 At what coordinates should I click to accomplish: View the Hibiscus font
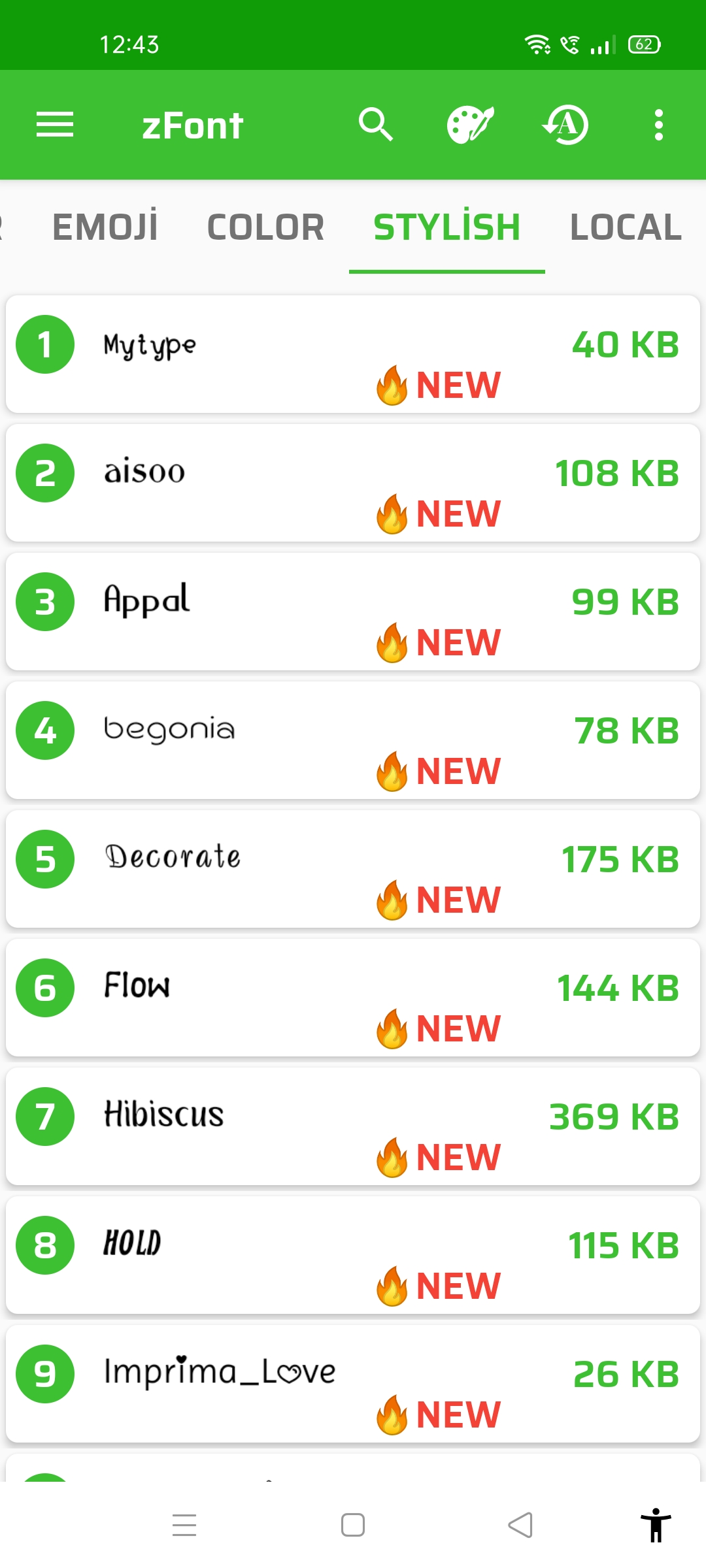pos(353,1126)
